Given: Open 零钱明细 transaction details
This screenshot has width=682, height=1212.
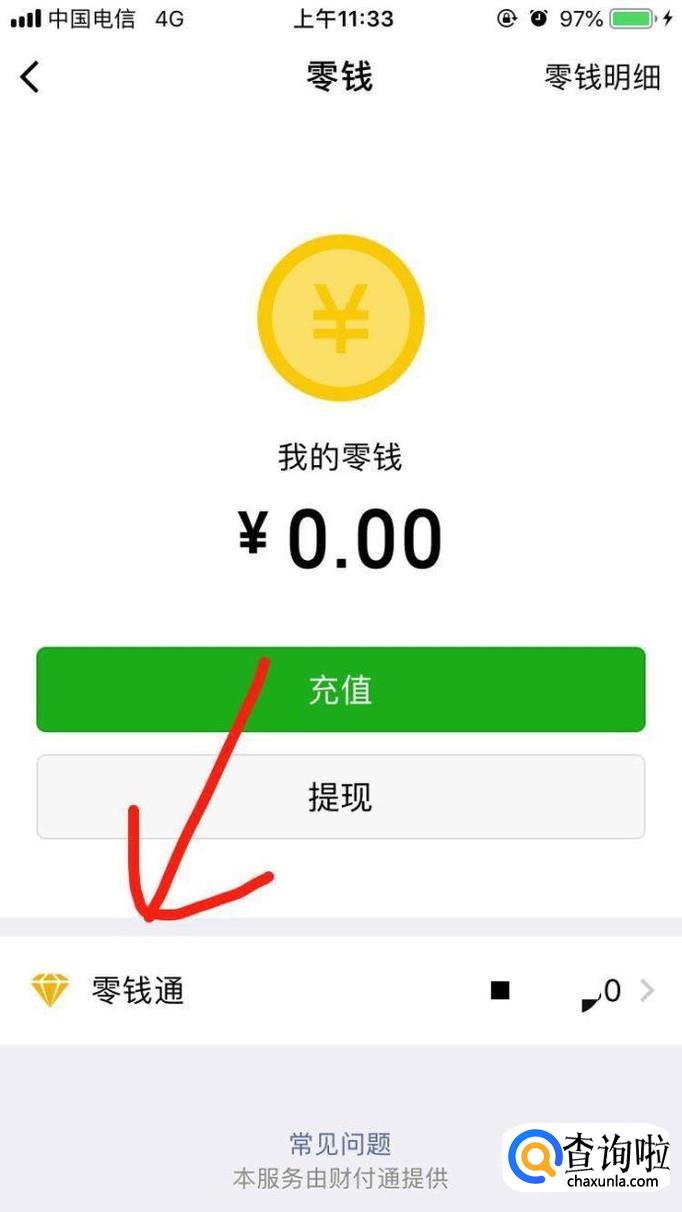Looking at the screenshot, I should click(602, 77).
